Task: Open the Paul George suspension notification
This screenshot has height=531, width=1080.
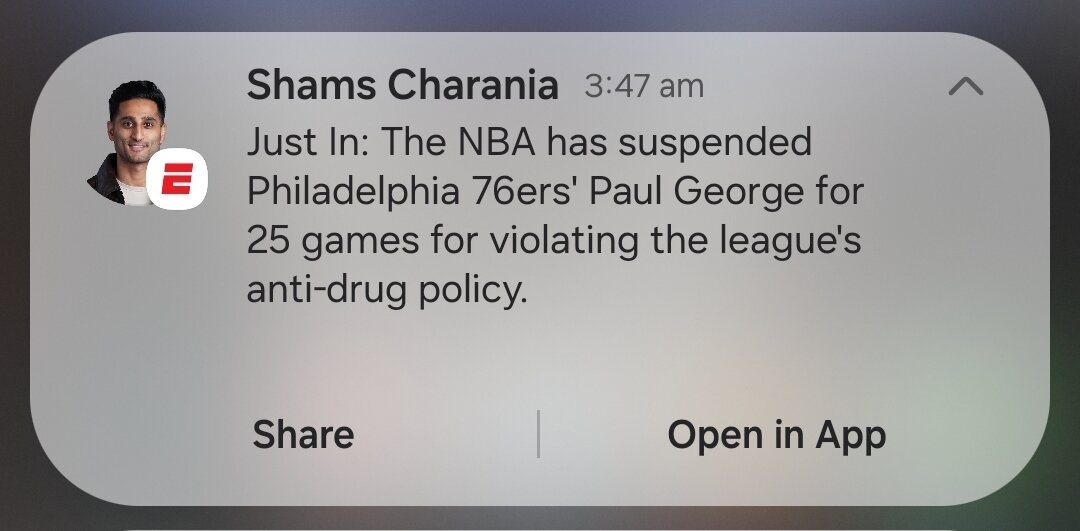Action: coord(553,217)
